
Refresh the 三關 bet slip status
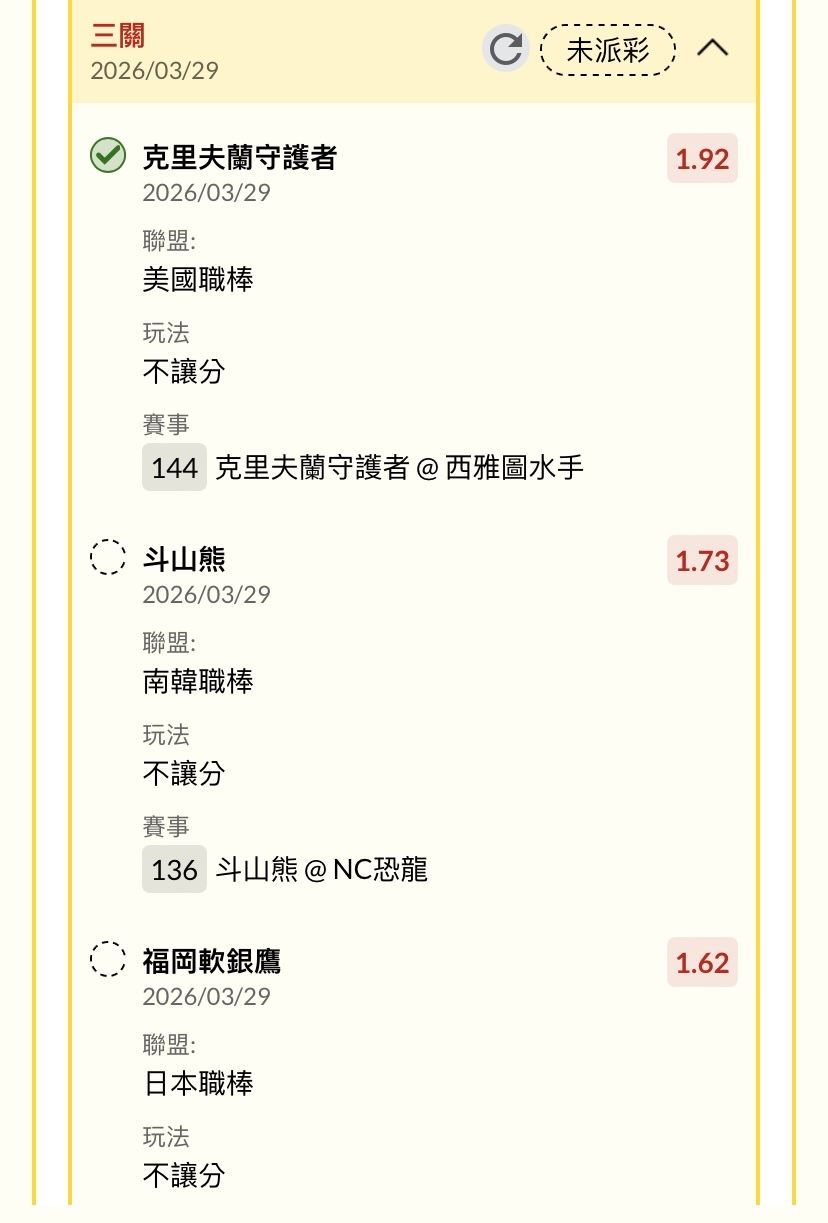pyautogui.click(x=506, y=48)
